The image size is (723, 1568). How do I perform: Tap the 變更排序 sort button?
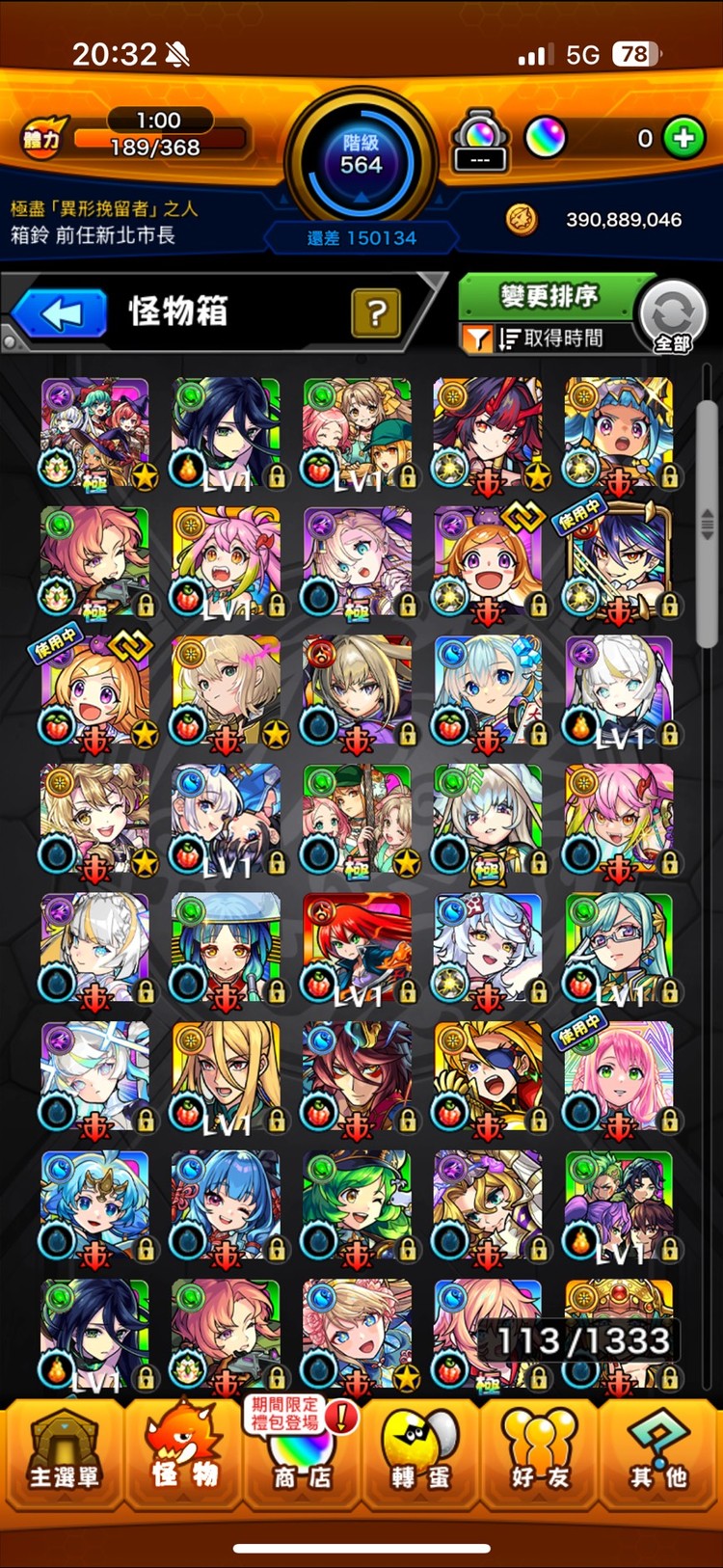(549, 295)
